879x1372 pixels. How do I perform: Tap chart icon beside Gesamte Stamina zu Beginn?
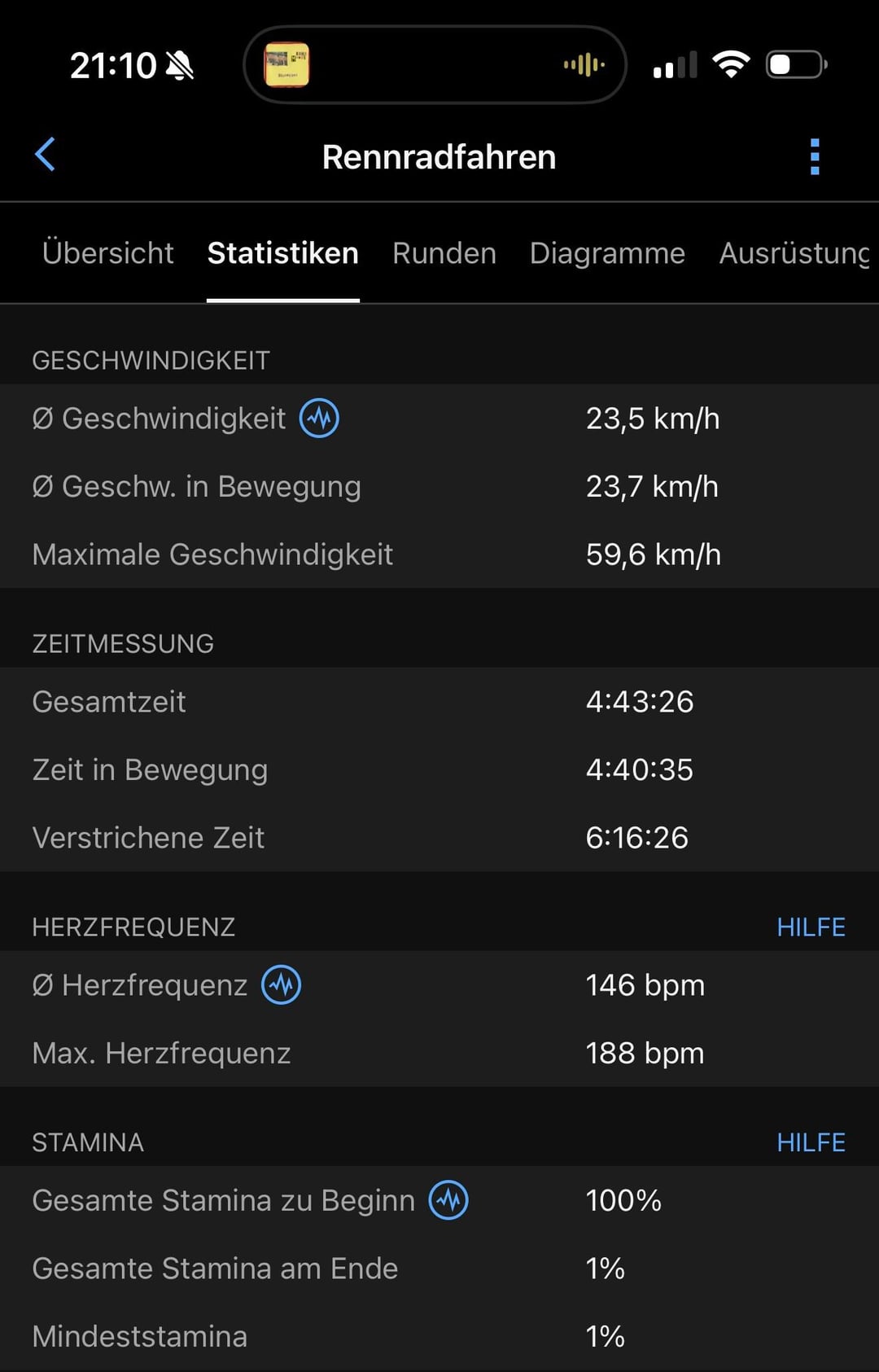click(448, 1200)
